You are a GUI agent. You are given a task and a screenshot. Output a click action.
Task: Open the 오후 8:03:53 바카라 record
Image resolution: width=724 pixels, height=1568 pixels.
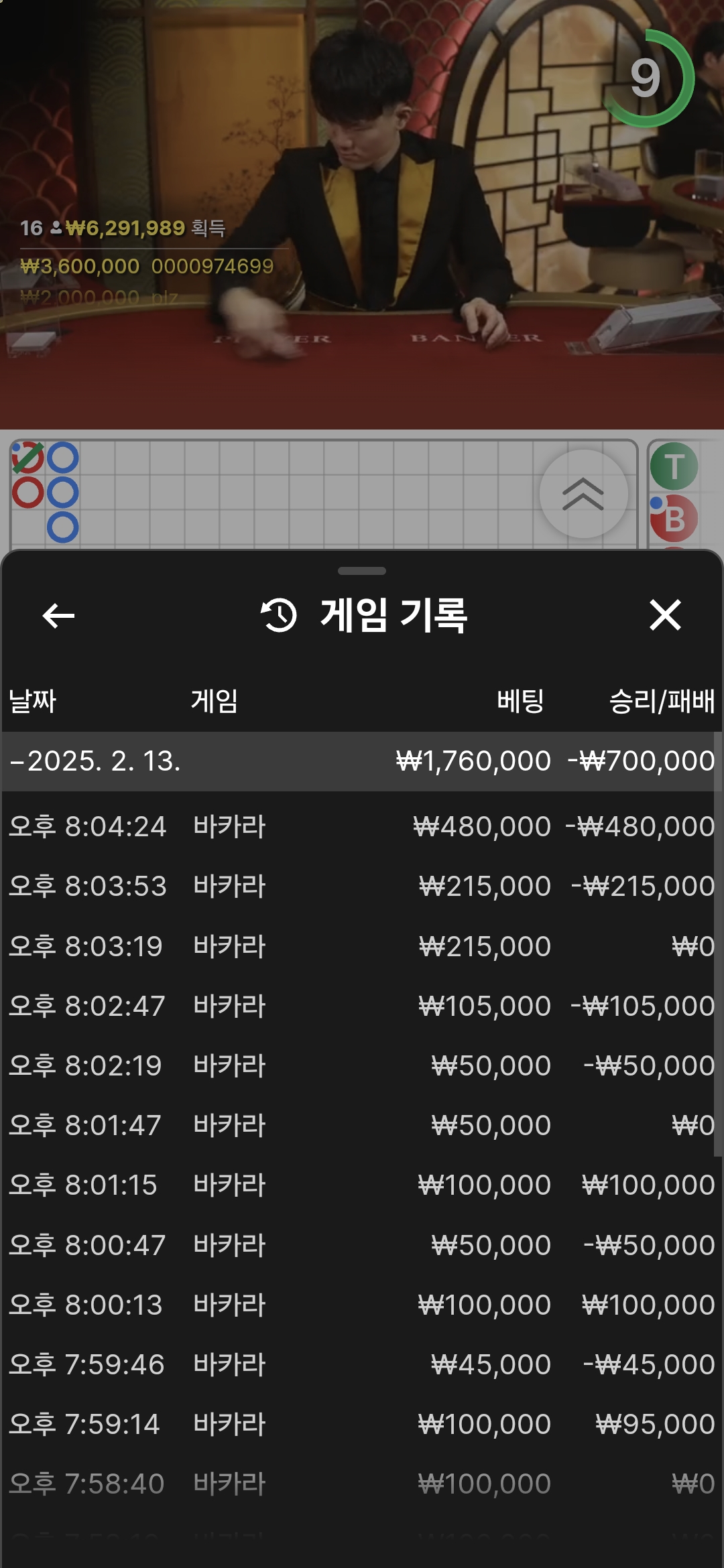coord(362,886)
